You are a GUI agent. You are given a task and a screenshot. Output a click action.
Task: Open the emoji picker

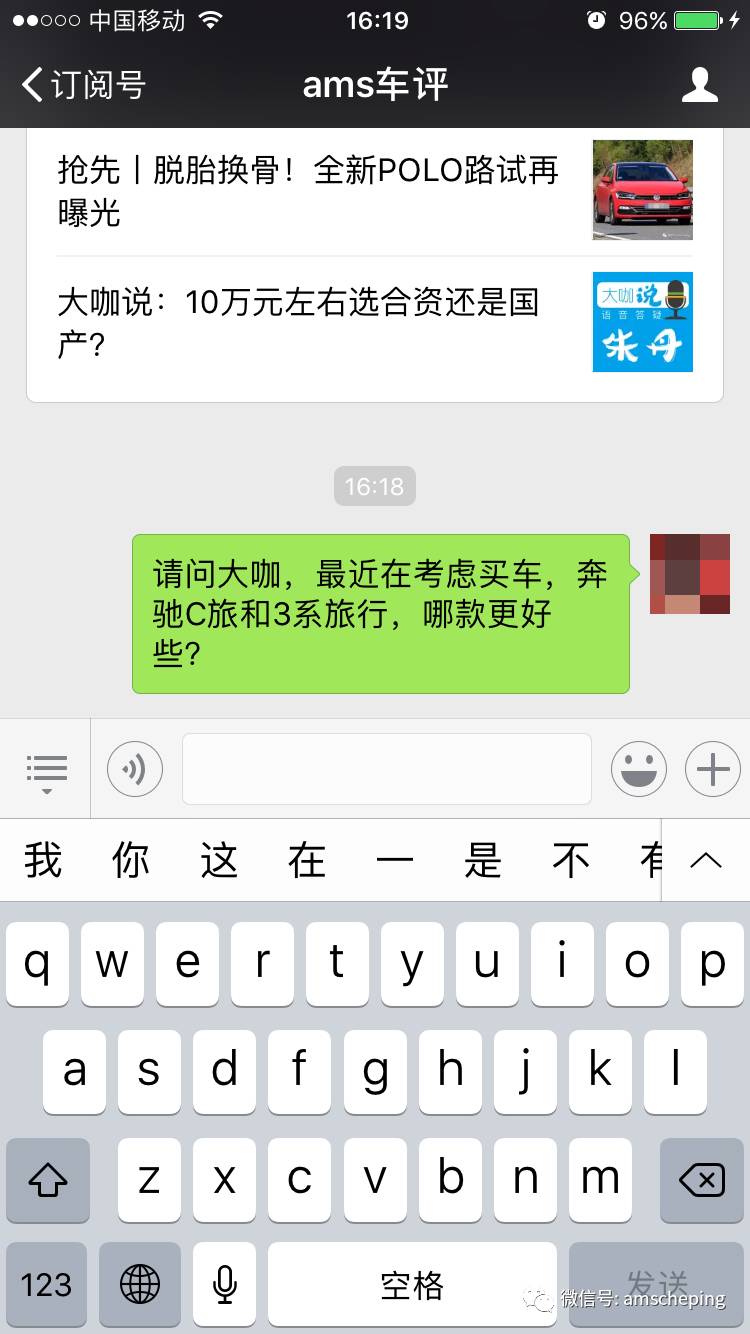click(639, 768)
